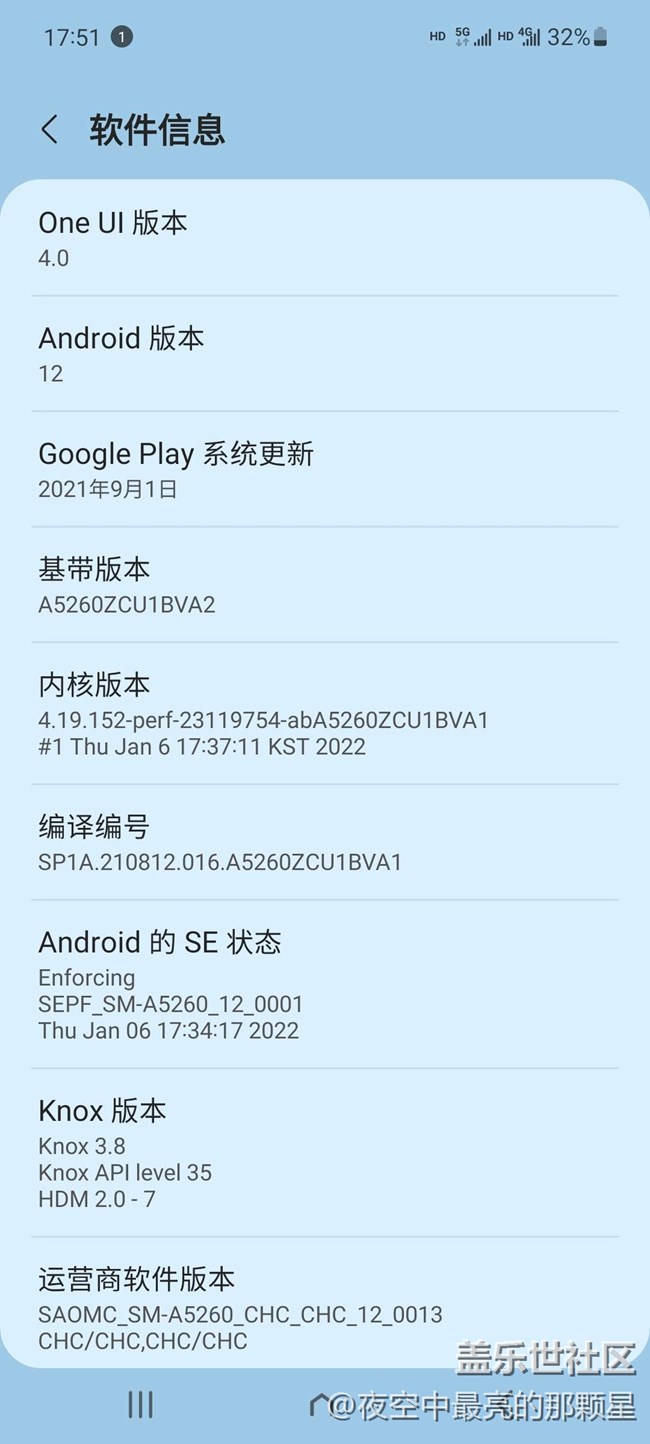
Task: Tap the Android 版本 row
Action: pyautogui.click(x=324, y=354)
